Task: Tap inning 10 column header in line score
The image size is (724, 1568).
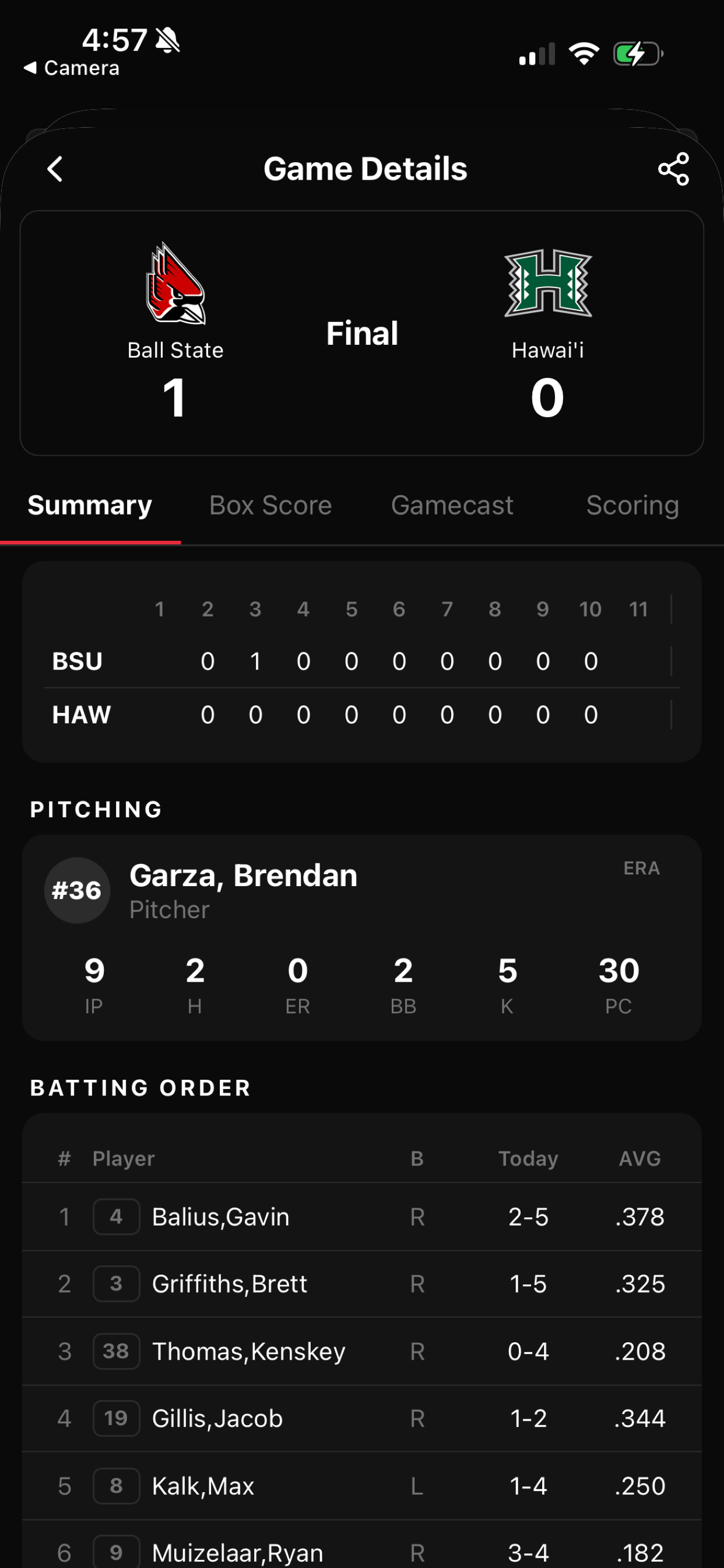Action: pyautogui.click(x=590, y=608)
